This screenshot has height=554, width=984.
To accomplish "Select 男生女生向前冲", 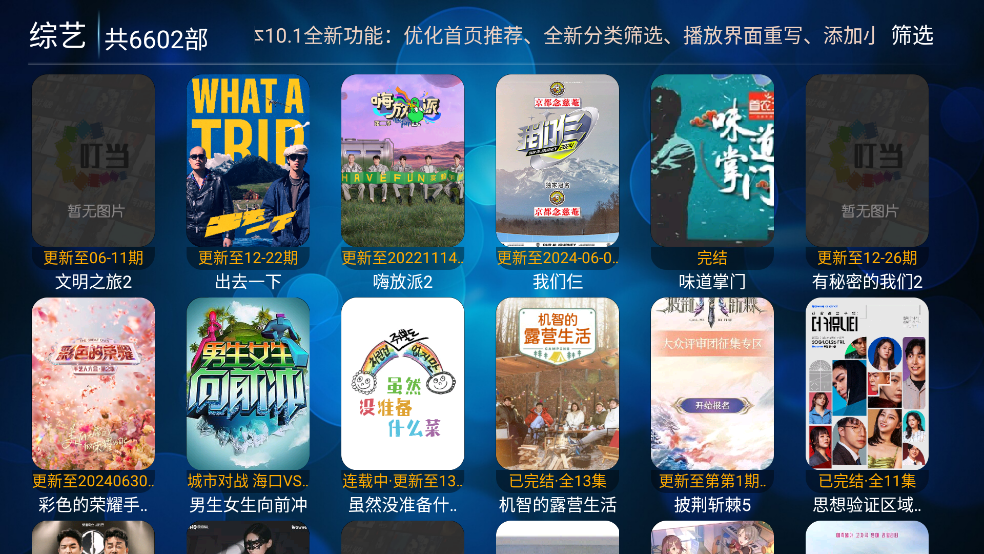I will click(x=248, y=393).
